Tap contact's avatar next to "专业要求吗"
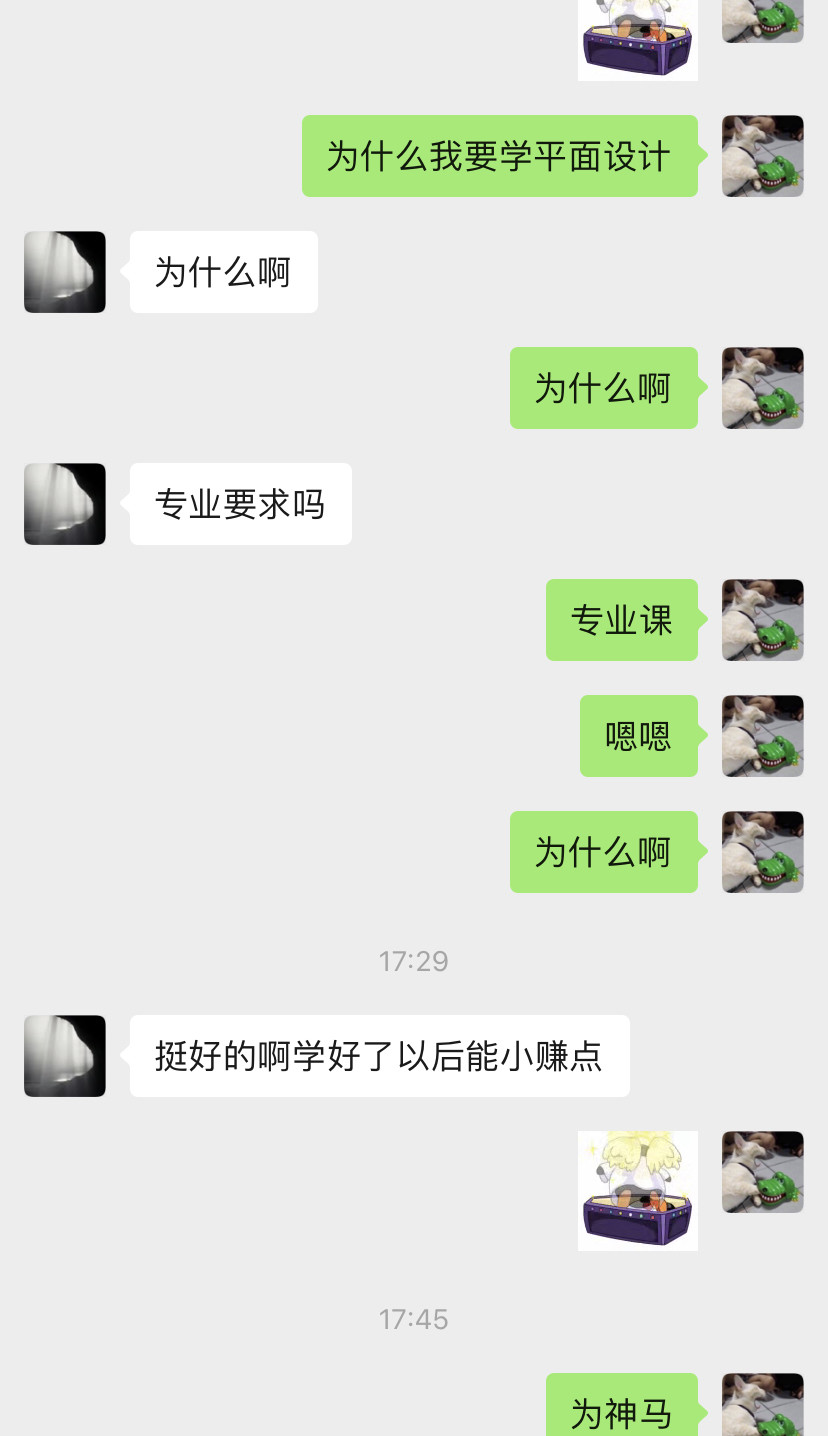 [x=65, y=504]
